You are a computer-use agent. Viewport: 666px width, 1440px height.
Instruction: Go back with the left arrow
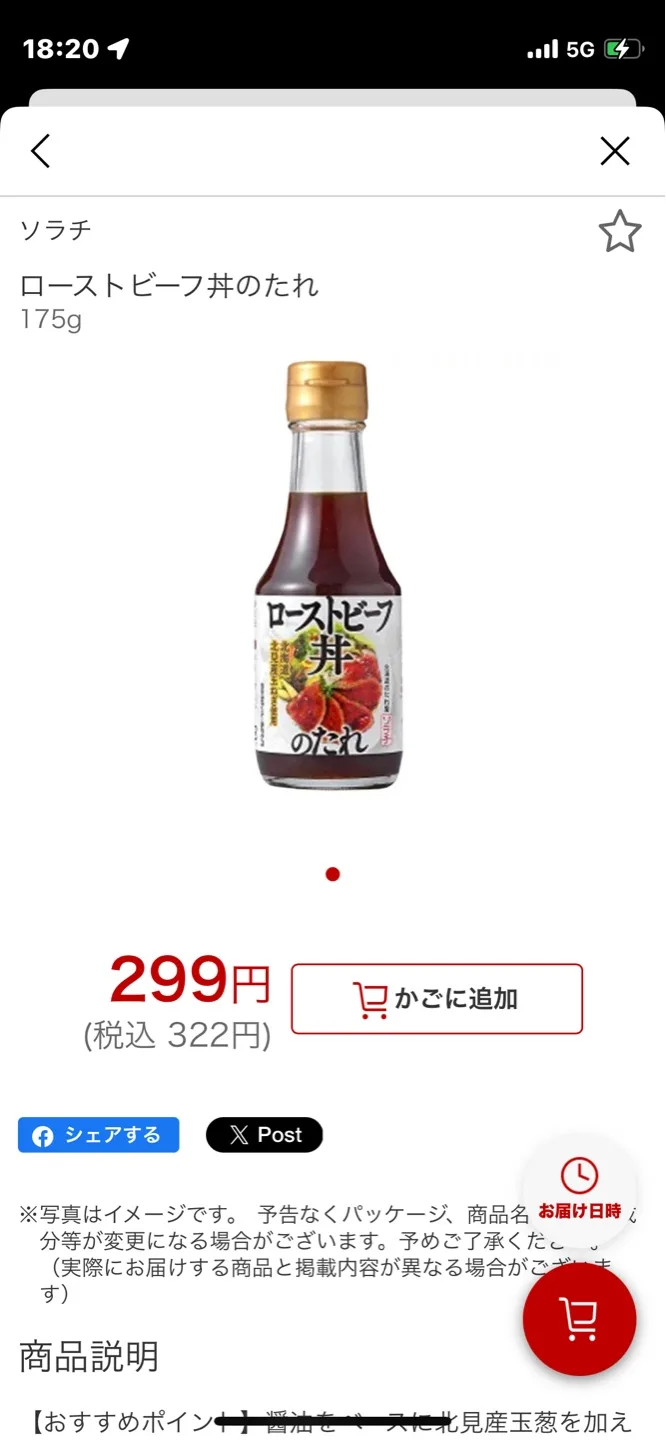(x=40, y=151)
